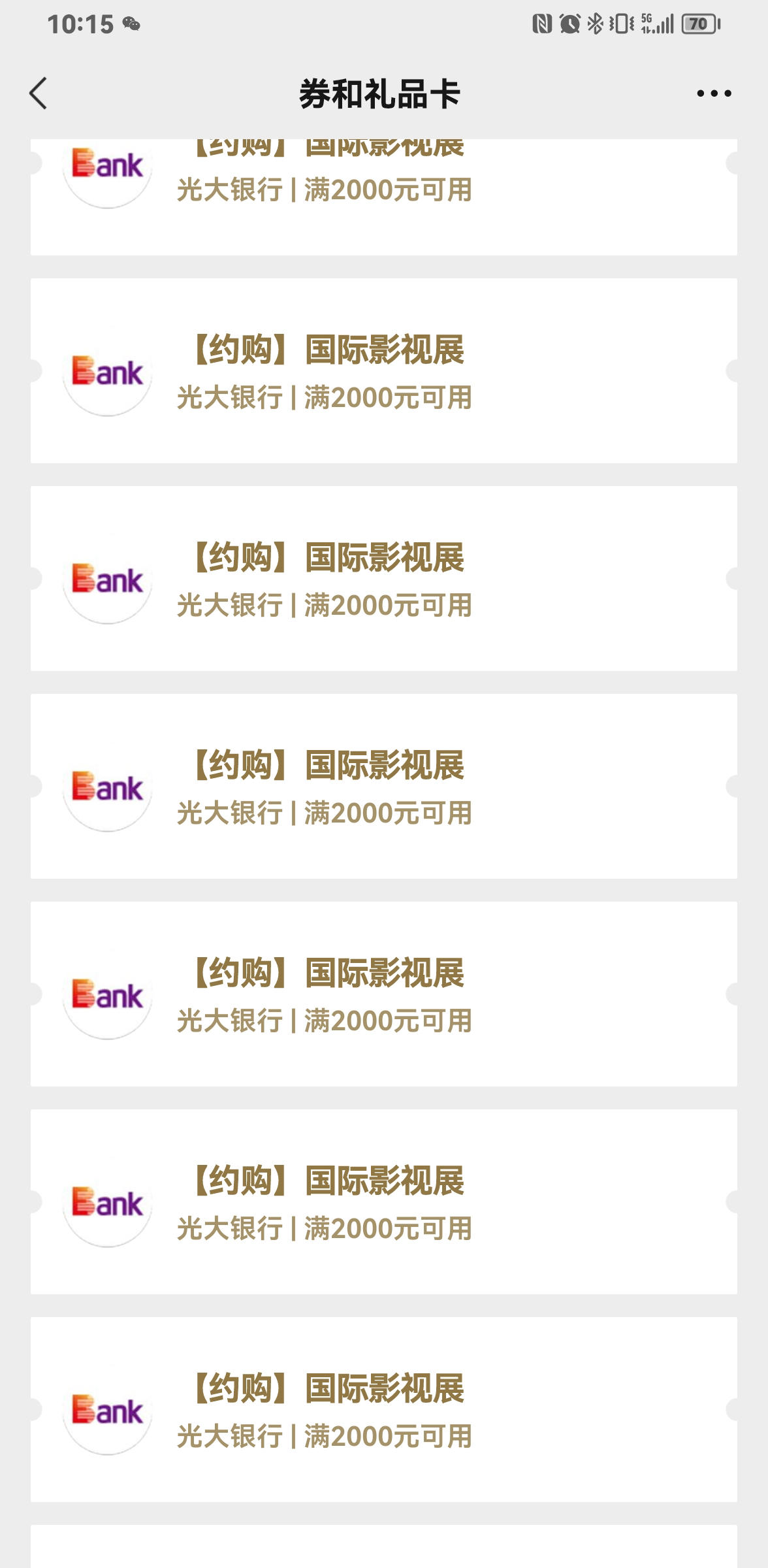Open the three-dot overflow menu

(714, 93)
